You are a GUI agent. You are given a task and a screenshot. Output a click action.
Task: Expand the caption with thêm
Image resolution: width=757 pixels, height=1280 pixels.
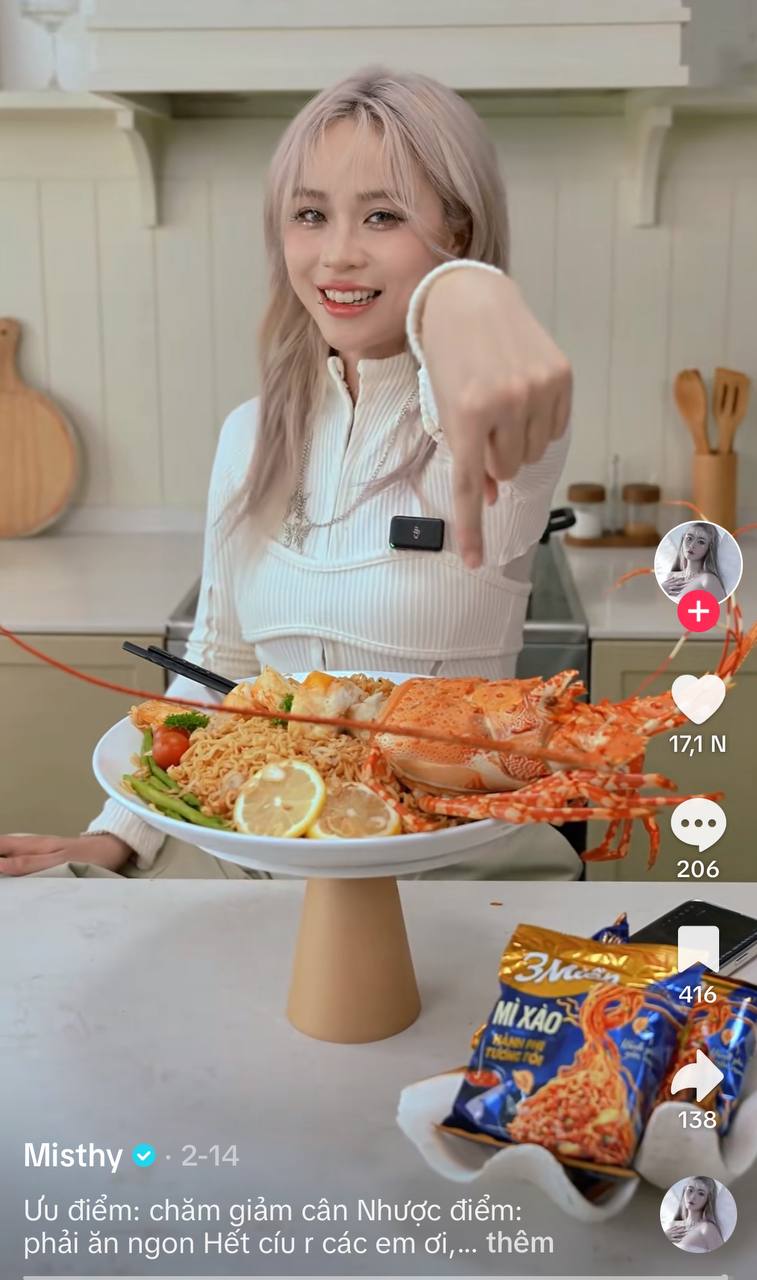pos(520,1243)
